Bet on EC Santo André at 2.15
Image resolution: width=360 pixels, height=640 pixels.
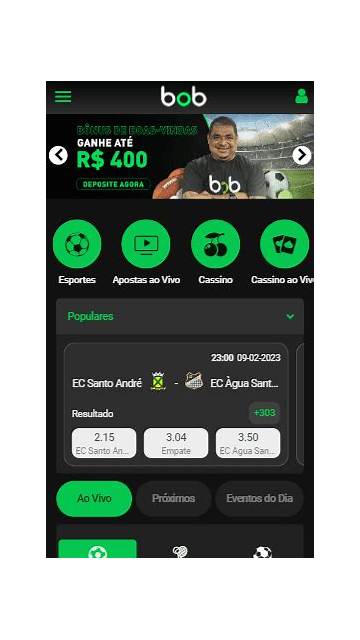(104, 443)
